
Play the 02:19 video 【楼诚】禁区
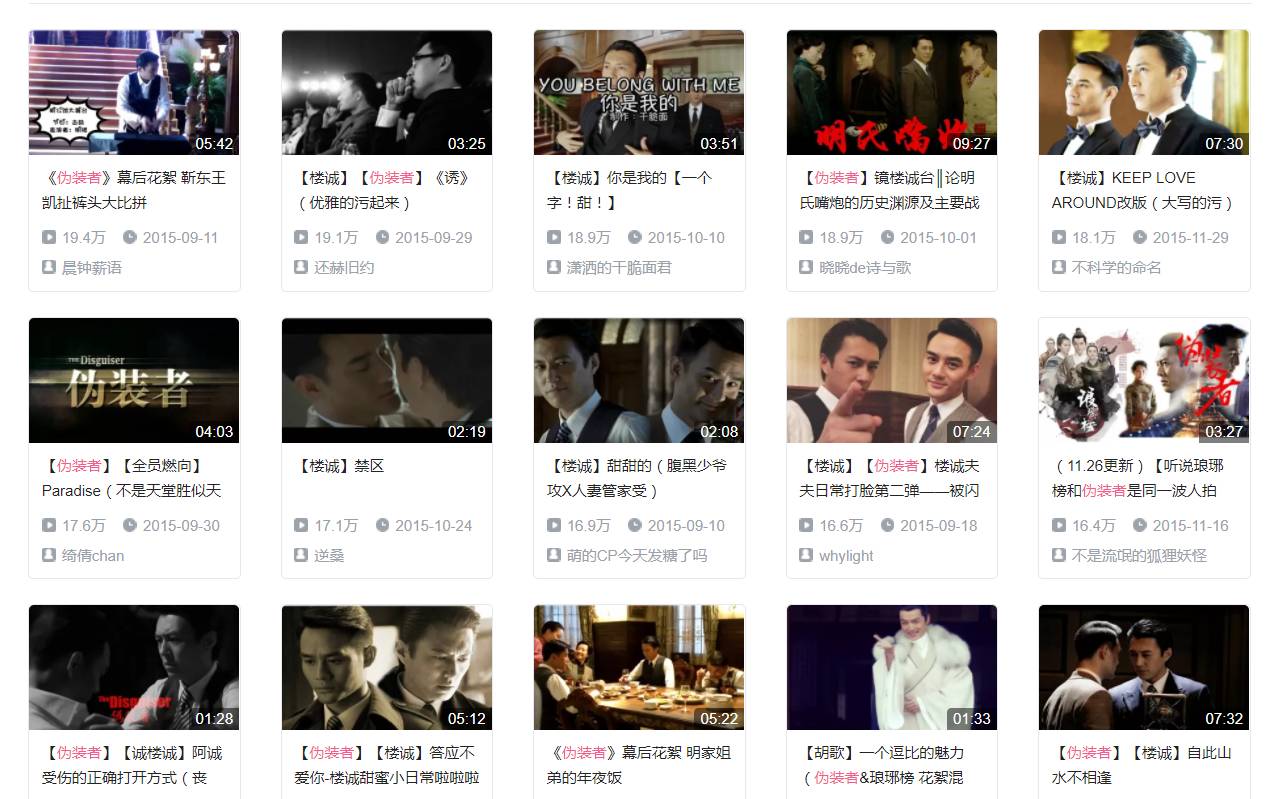click(x=387, y=380)
